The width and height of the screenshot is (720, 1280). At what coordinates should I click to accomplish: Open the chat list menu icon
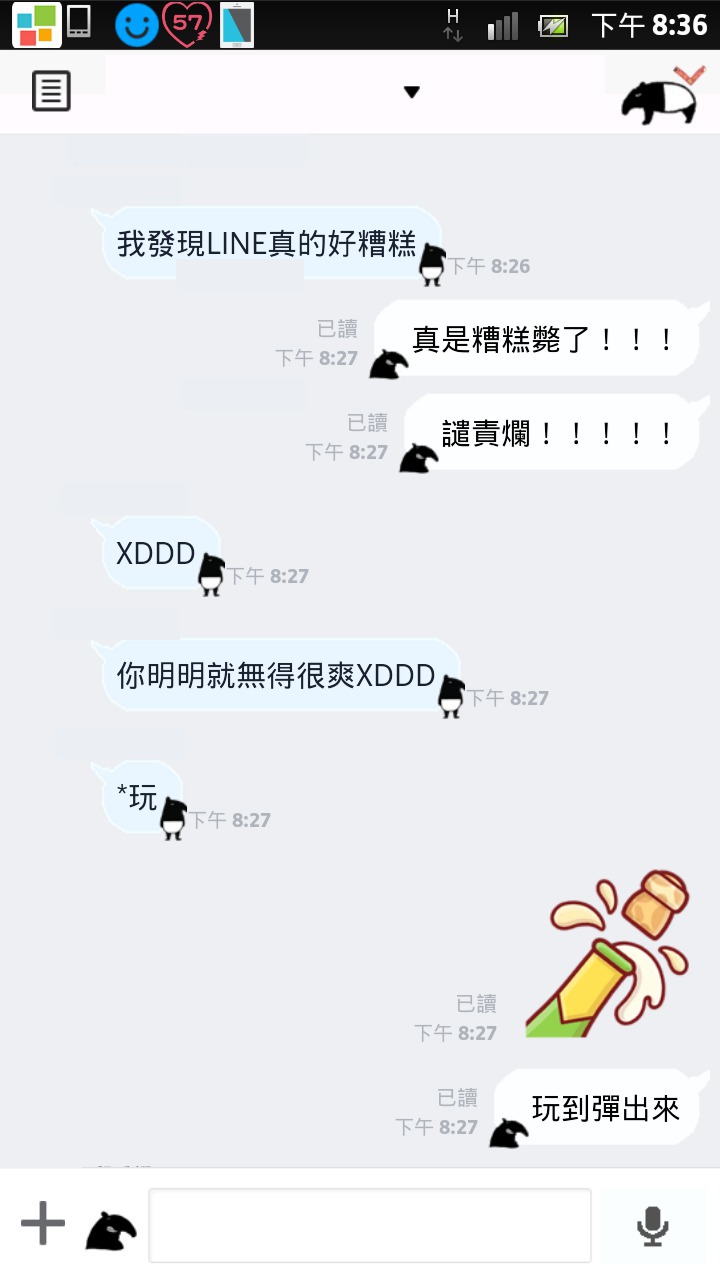click(x=51, y=91)
